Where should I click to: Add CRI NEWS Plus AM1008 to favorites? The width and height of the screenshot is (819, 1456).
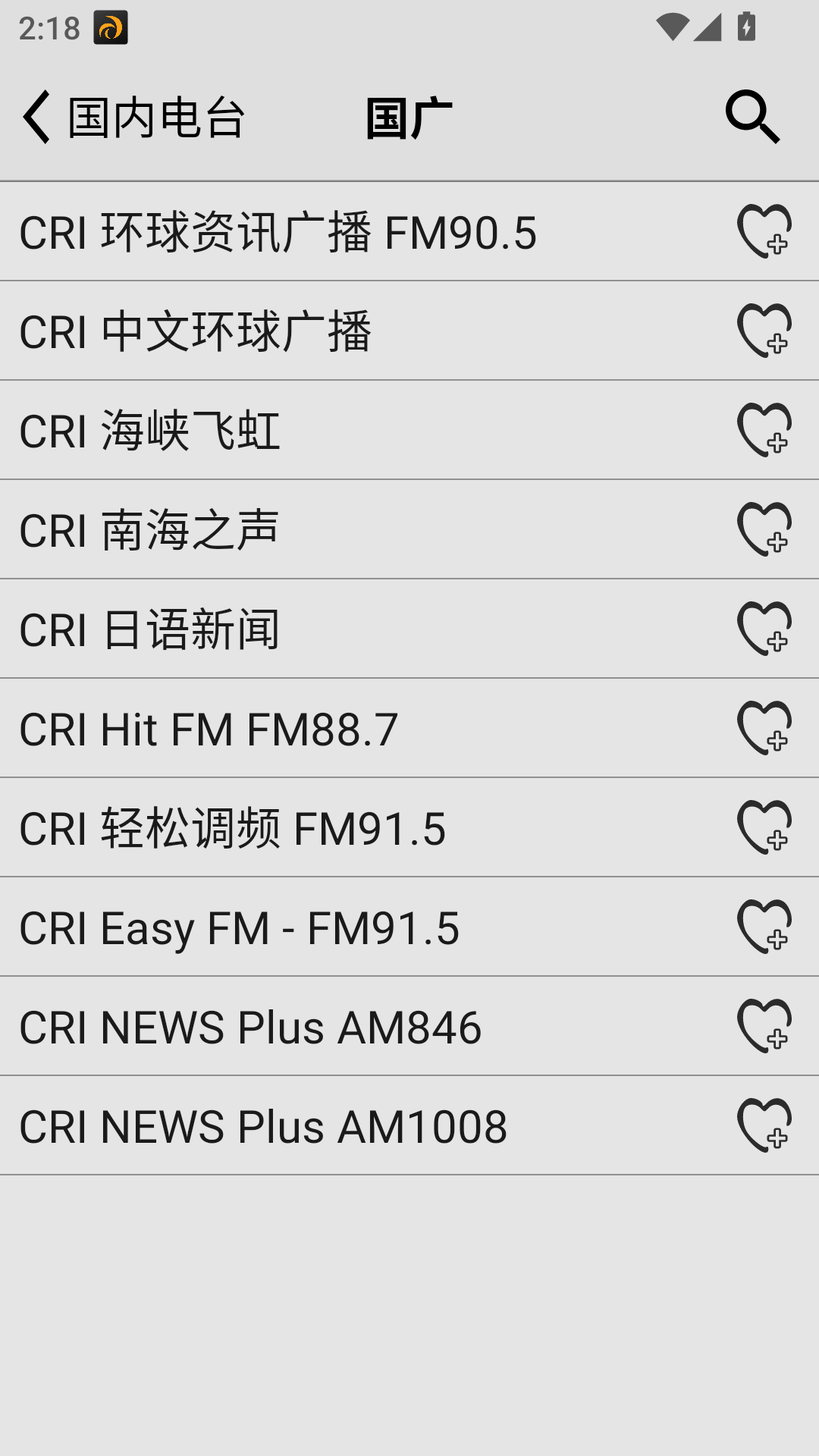766,1125
